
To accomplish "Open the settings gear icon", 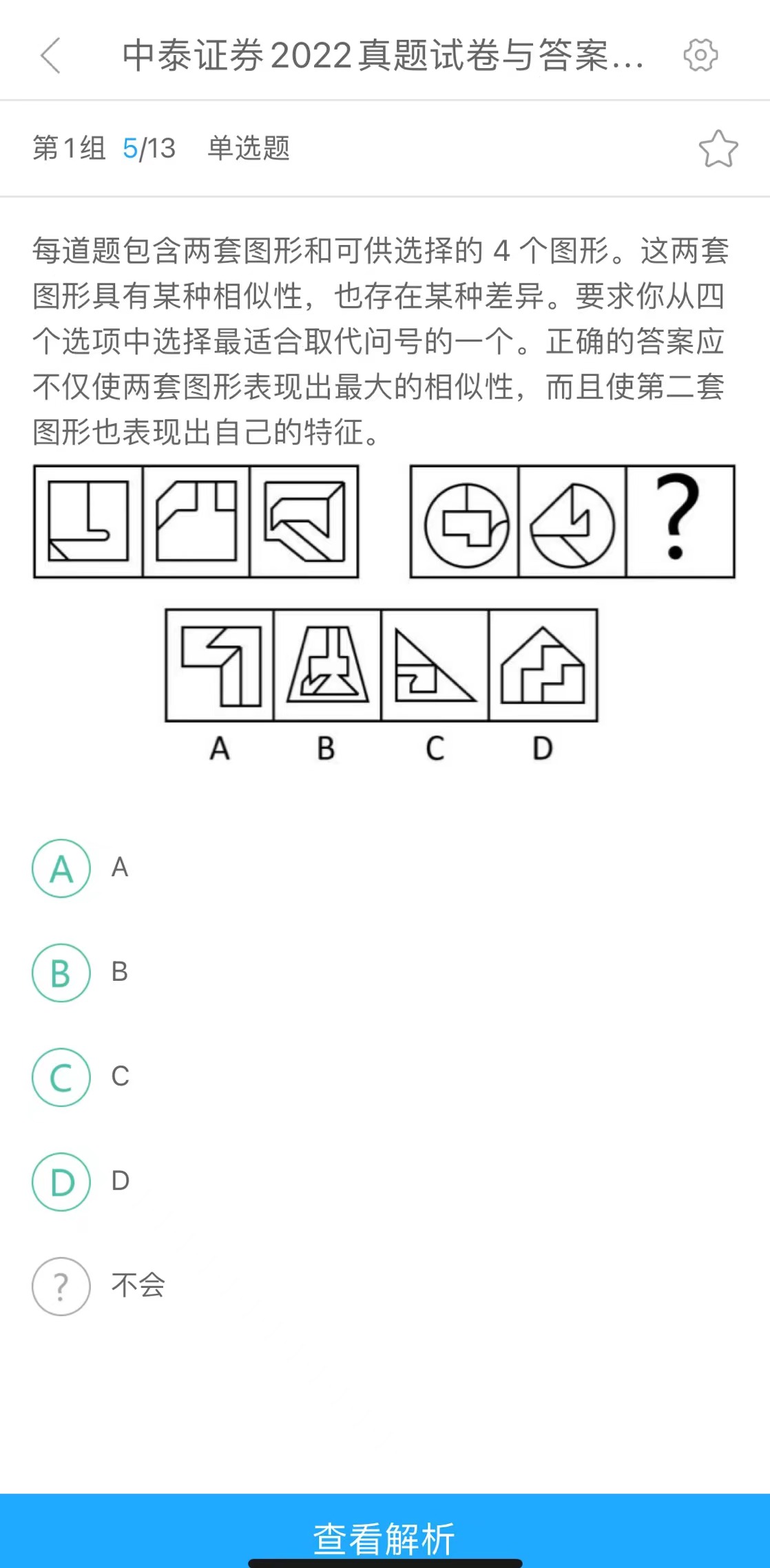I will click(700, 55).
